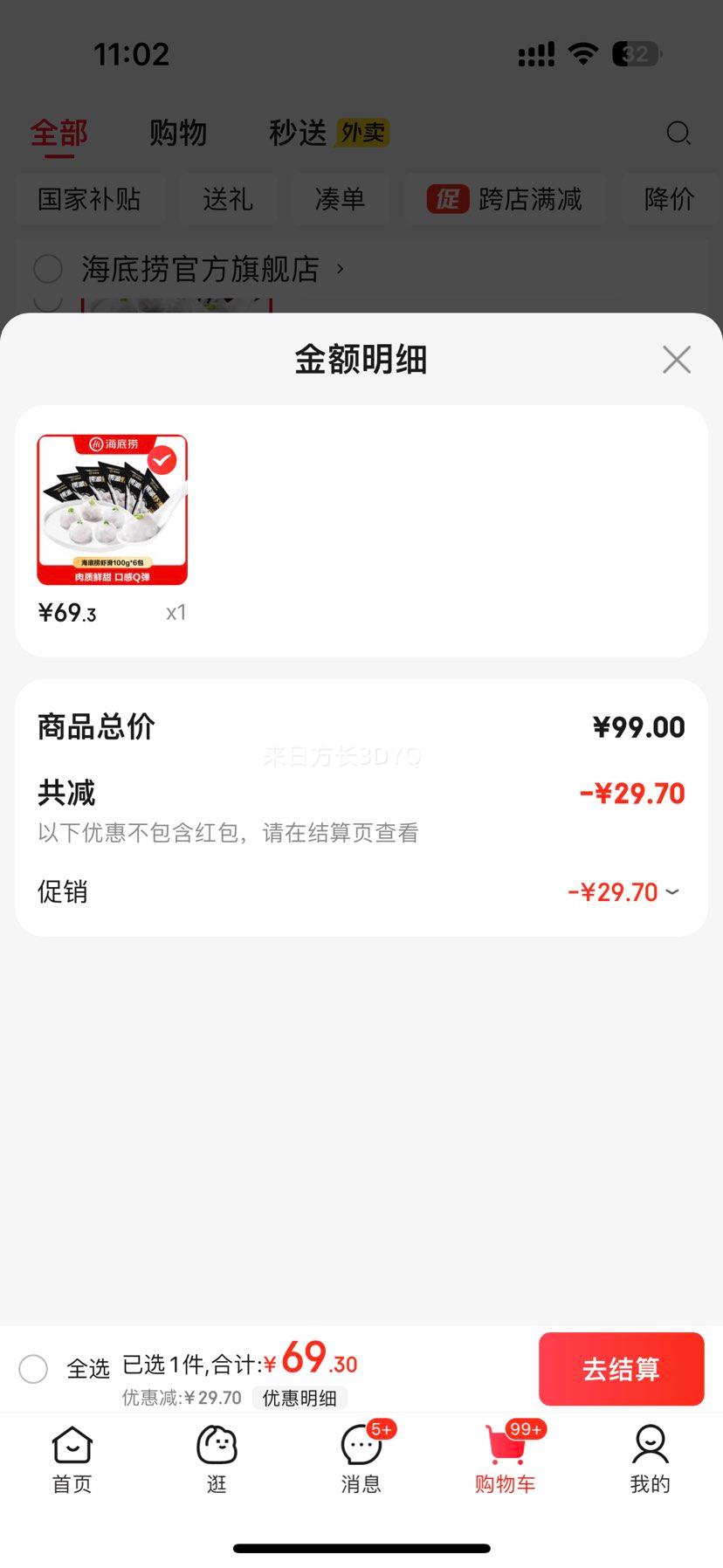Uncheck the 海底捞 shrimp paste product
This screenshot has height=1568, width=723.
(x=162, y=460)
